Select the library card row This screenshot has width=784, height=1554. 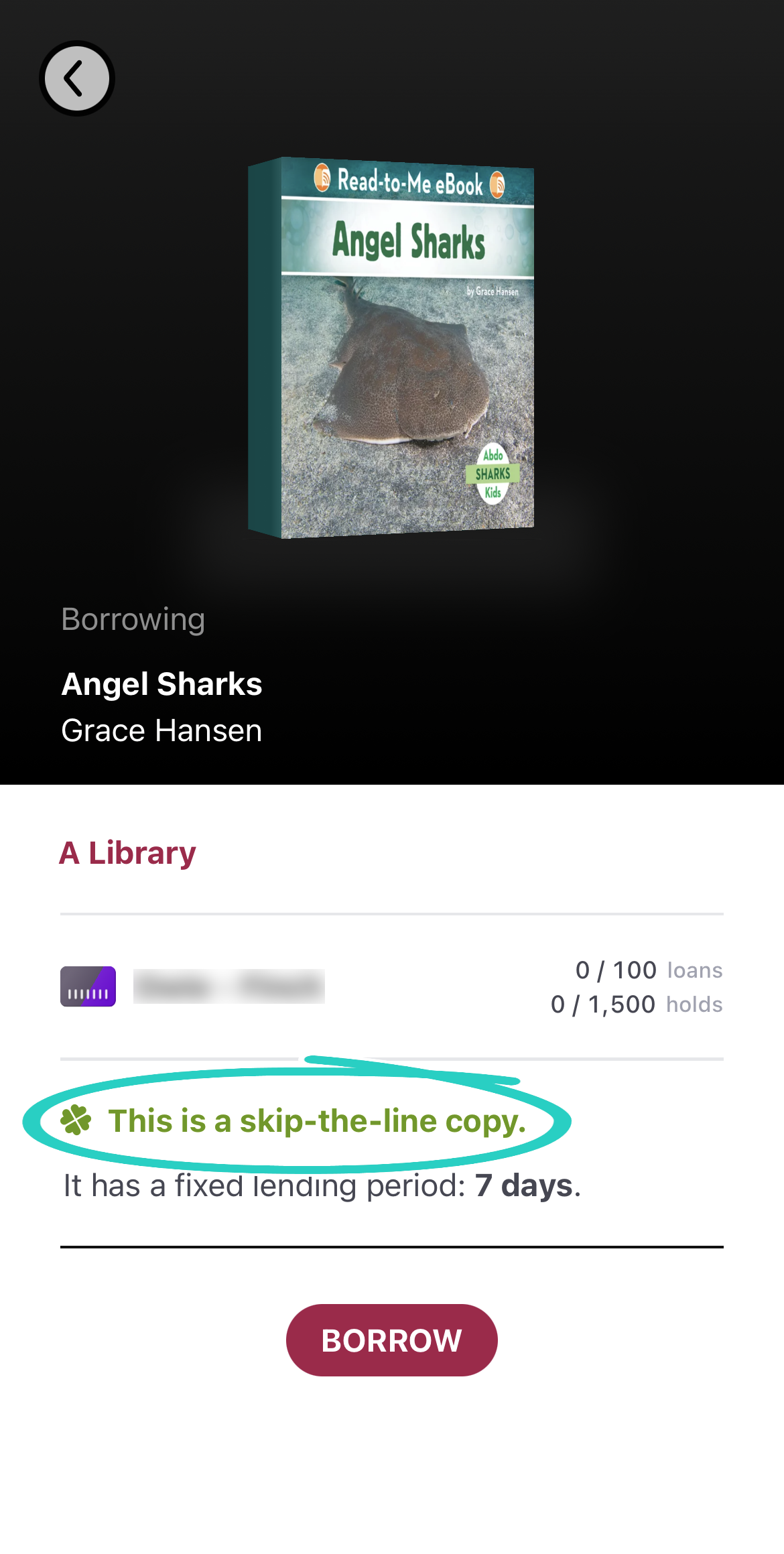pos(391,986)
